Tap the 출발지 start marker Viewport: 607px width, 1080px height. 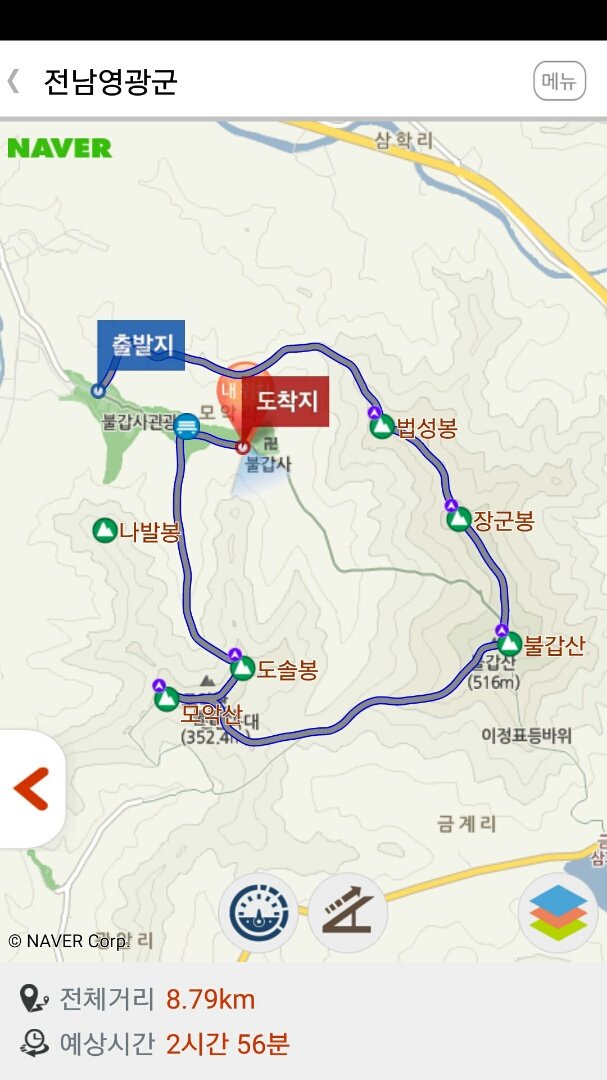141,346
